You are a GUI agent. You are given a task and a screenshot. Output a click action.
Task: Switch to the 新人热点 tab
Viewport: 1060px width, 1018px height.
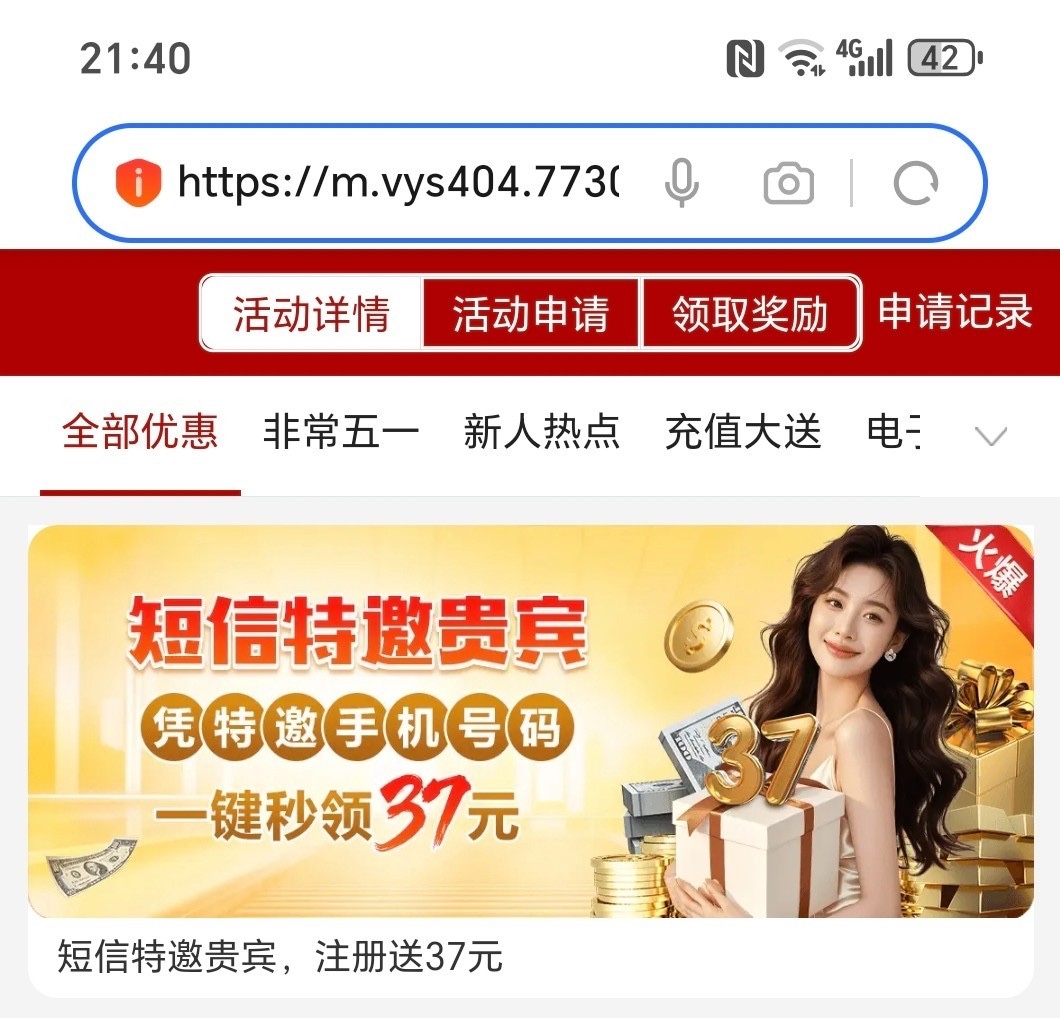coord(542,433)
